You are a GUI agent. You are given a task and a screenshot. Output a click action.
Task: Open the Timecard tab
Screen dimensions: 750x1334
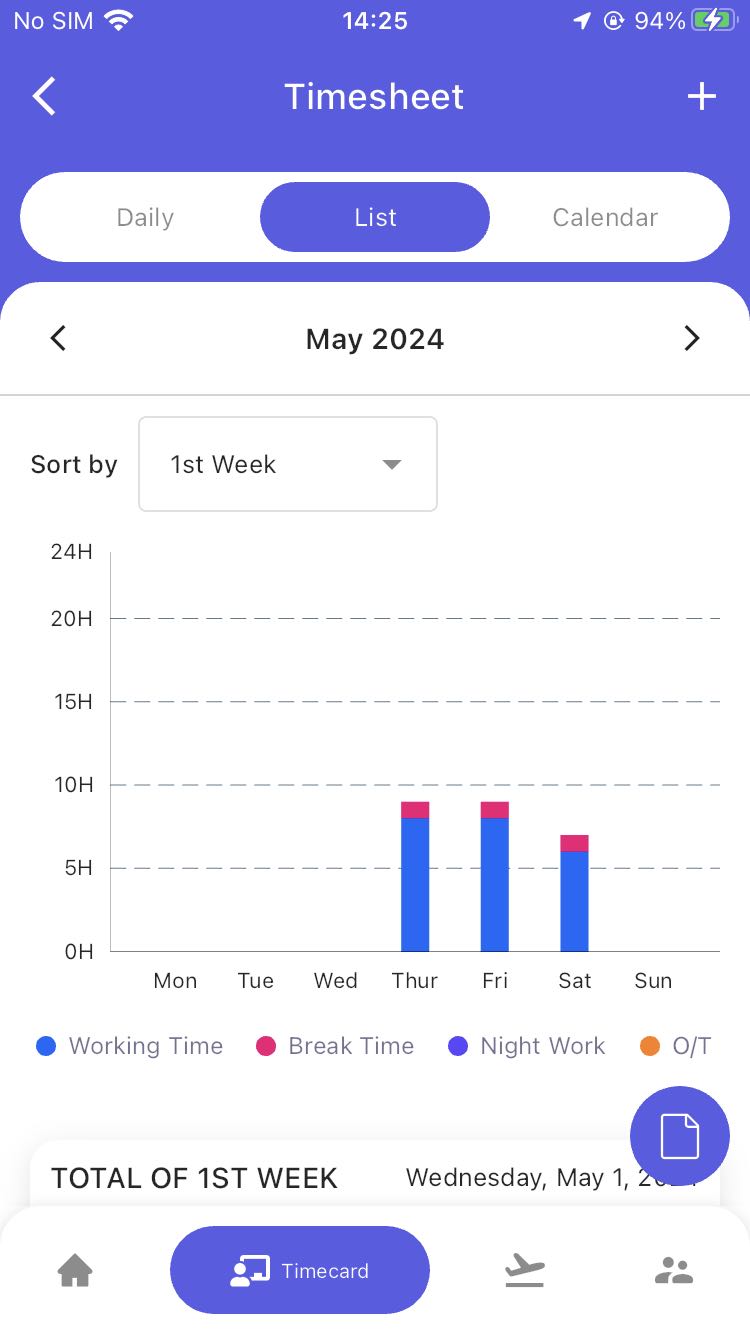[300, 1270]
